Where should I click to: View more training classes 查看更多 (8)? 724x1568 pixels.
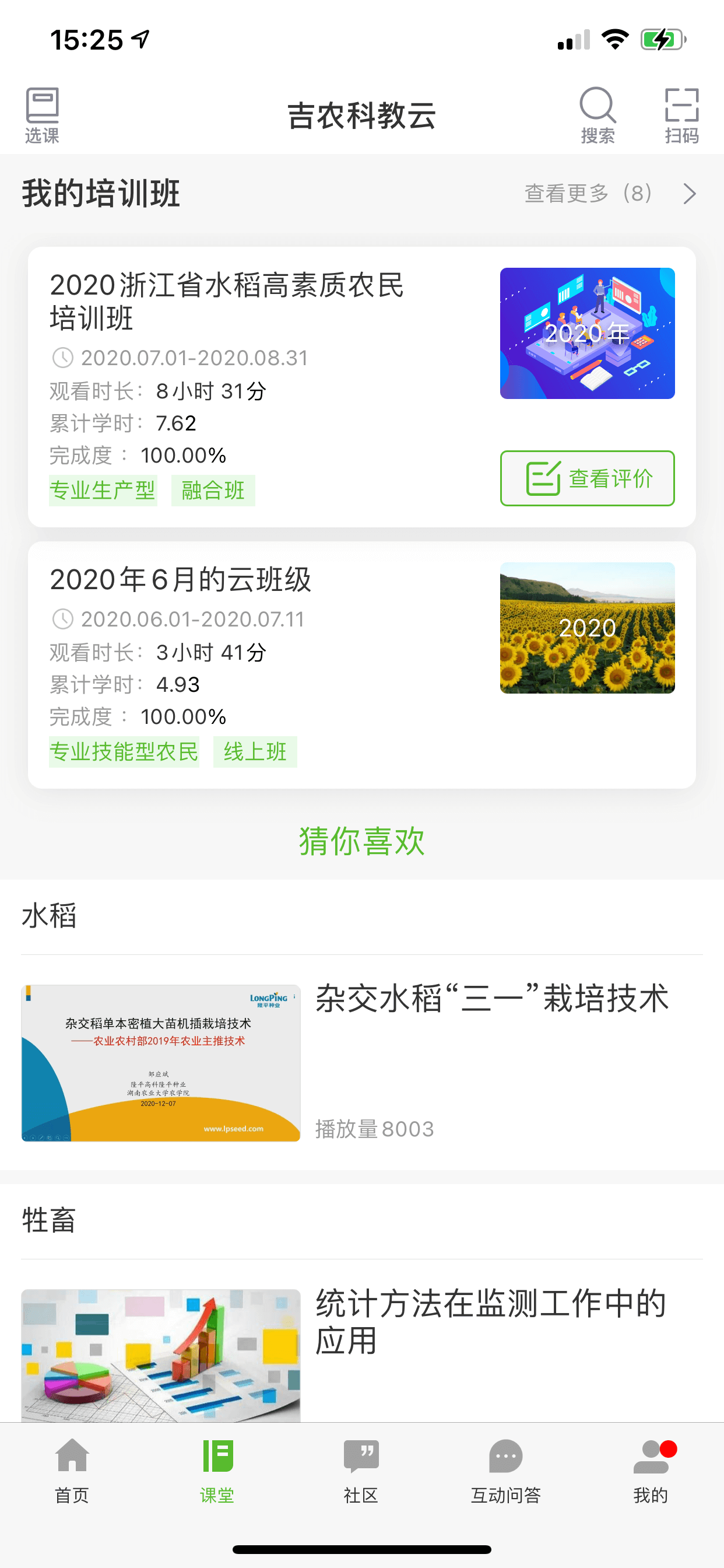(610, 194)
